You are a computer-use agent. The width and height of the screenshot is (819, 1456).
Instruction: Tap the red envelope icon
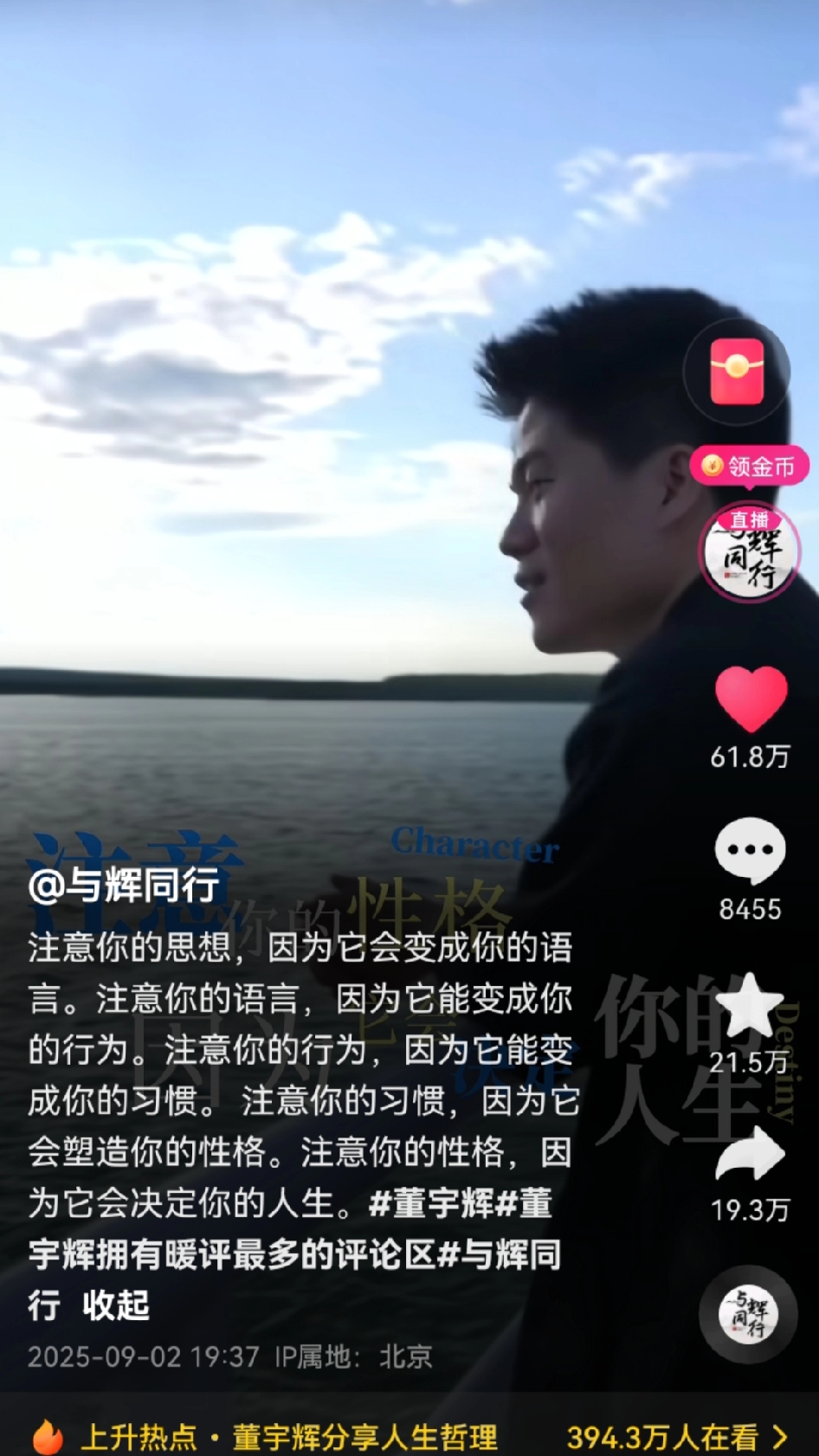tap(737, 371)
